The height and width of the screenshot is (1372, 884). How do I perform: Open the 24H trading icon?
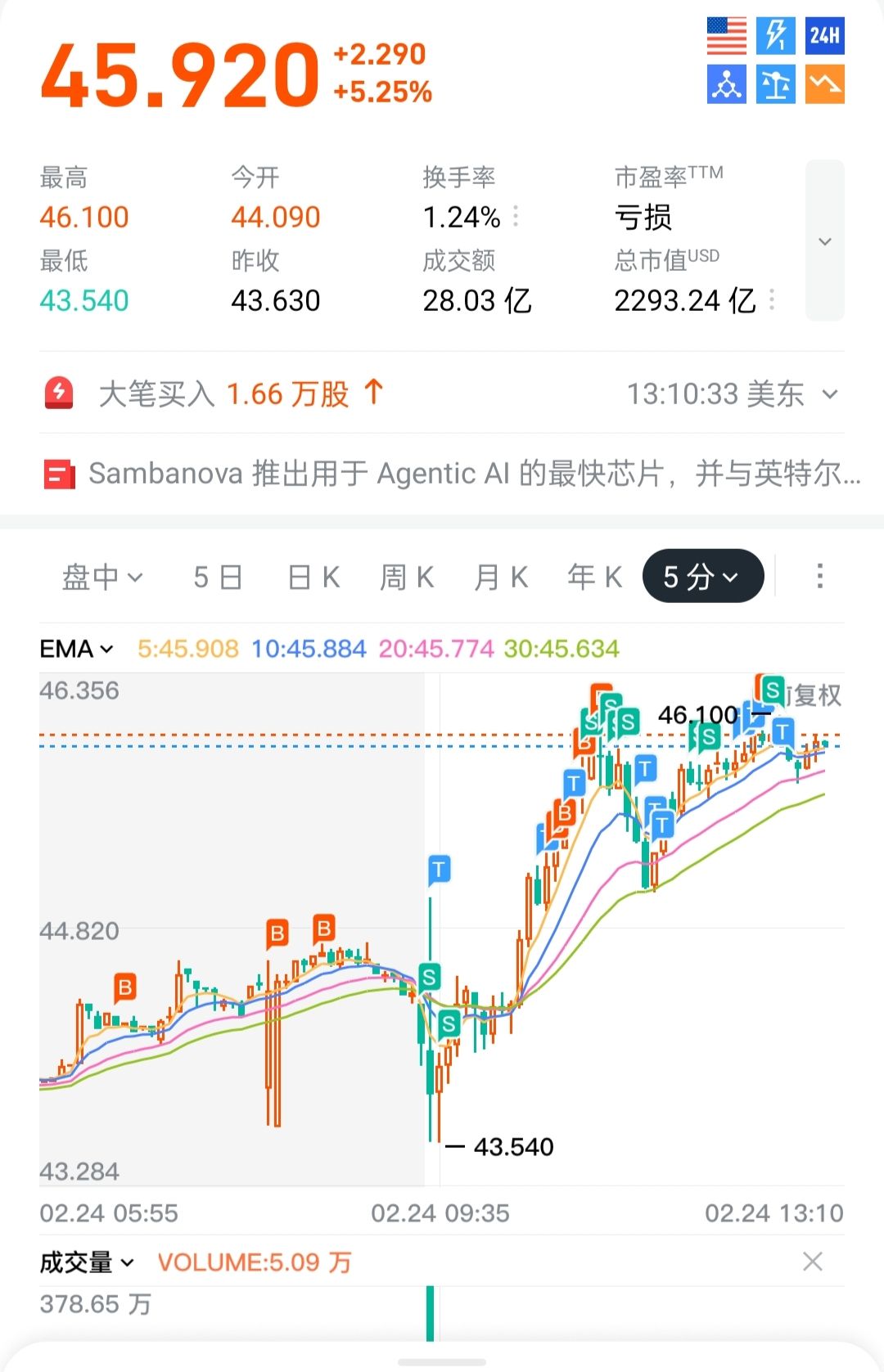(x=824, y=36)
